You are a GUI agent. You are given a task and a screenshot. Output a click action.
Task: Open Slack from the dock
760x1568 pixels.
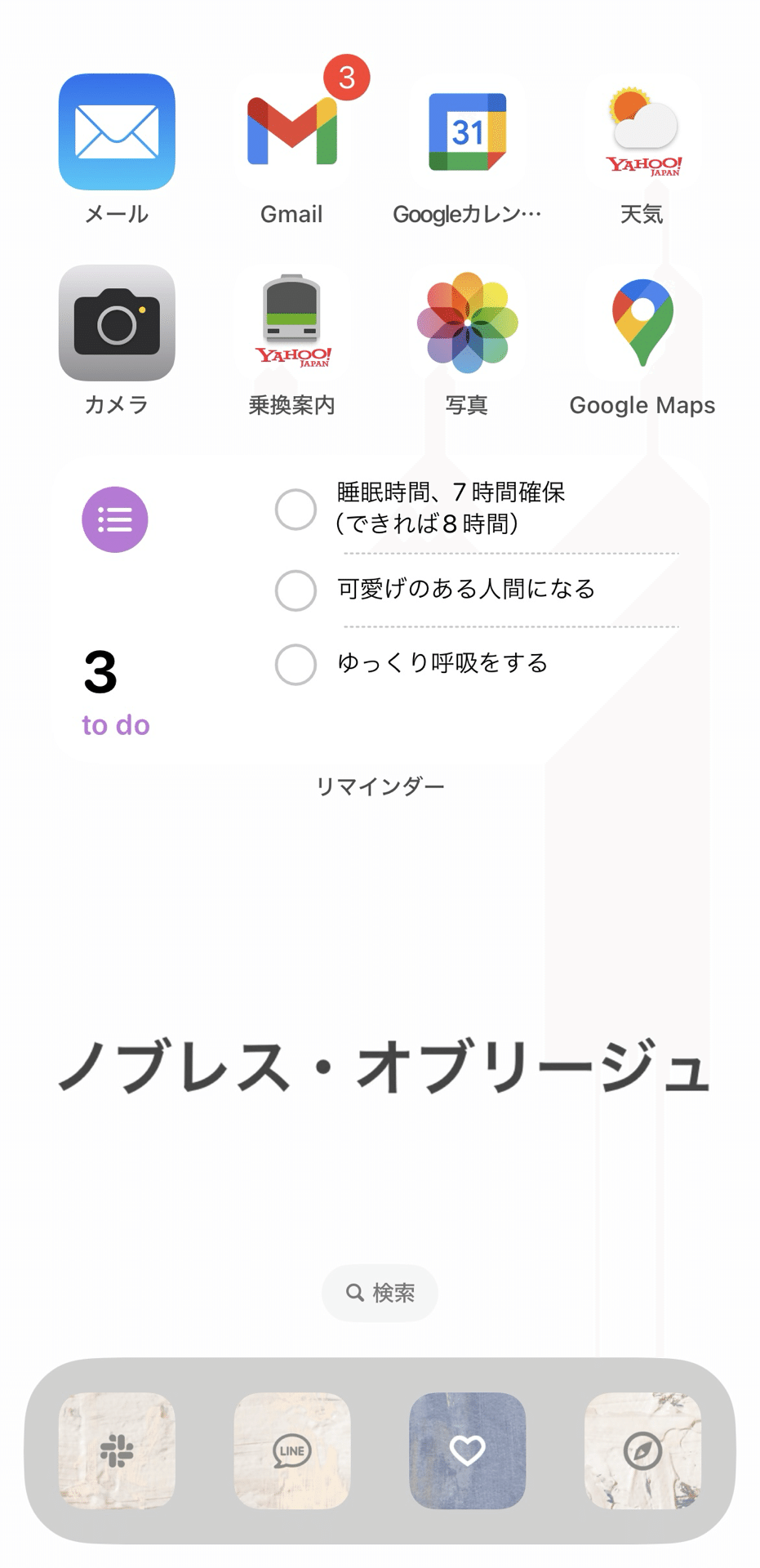point(117,1450)
